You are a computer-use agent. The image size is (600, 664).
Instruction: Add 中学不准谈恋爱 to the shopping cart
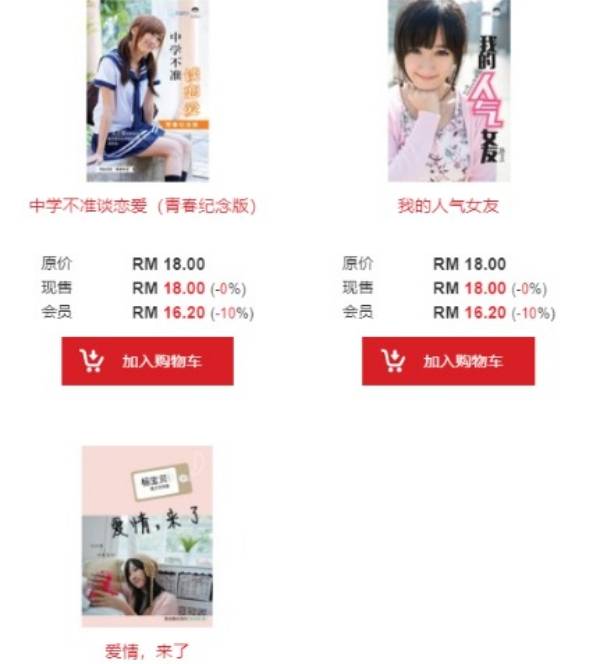[147, 361]
